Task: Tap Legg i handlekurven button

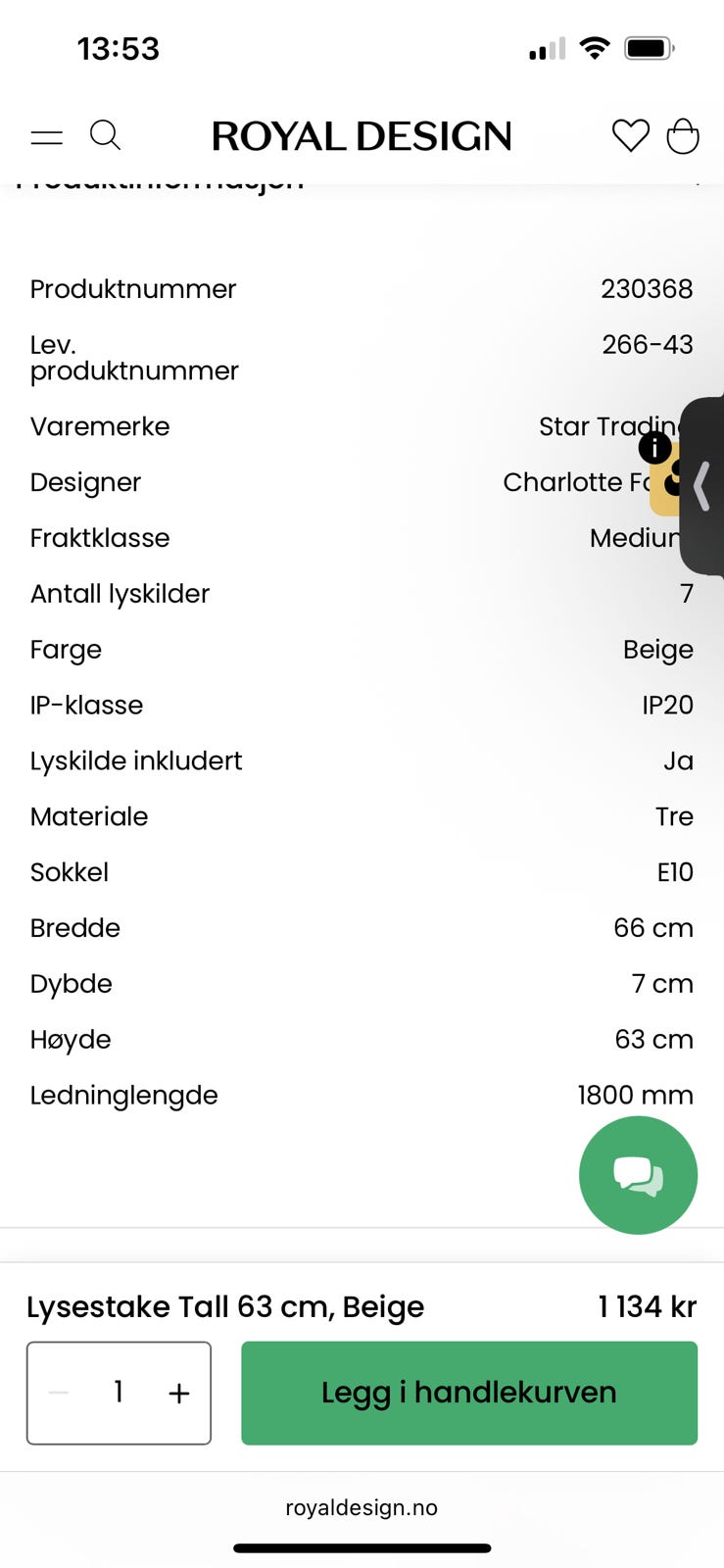Action: pos(469,1393)
